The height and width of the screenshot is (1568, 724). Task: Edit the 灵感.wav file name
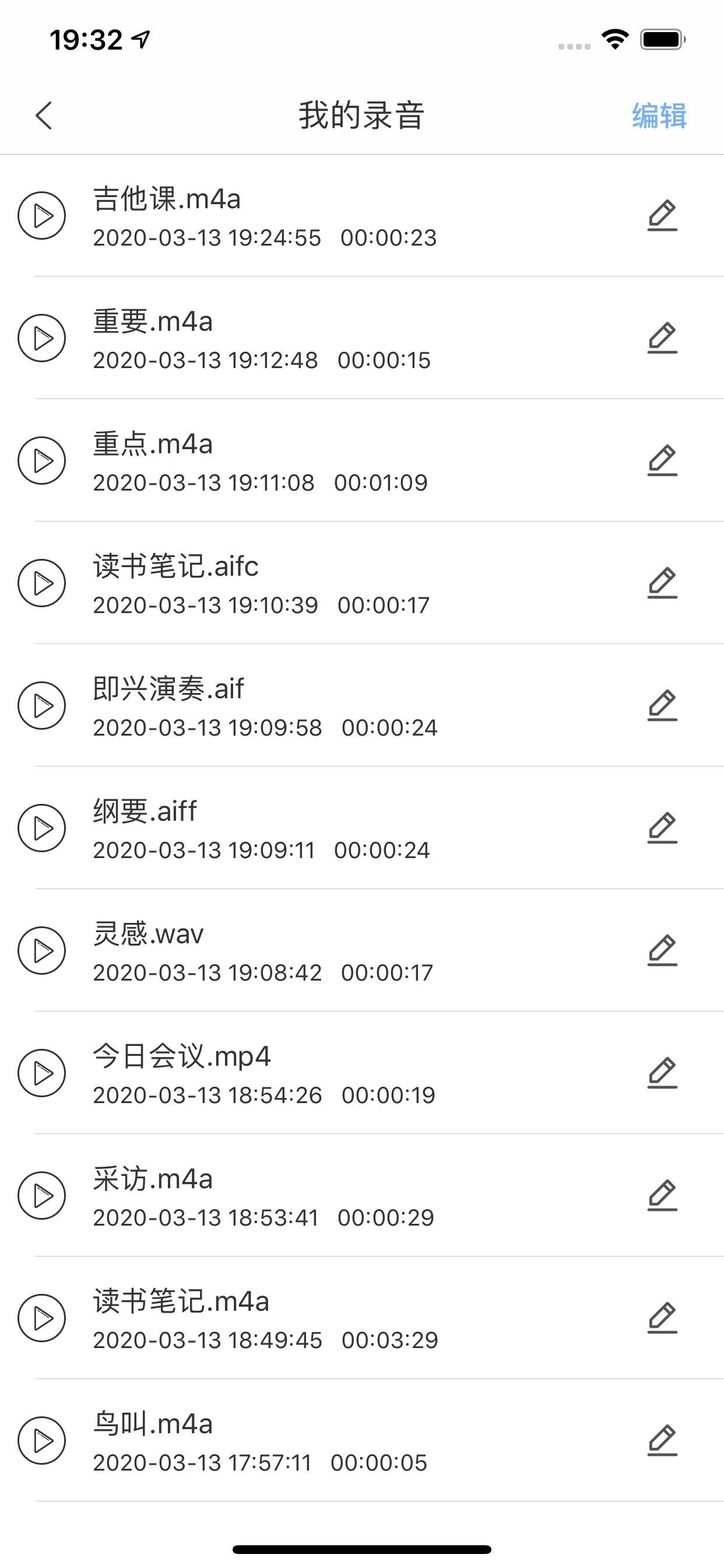(x=662, y=951)
